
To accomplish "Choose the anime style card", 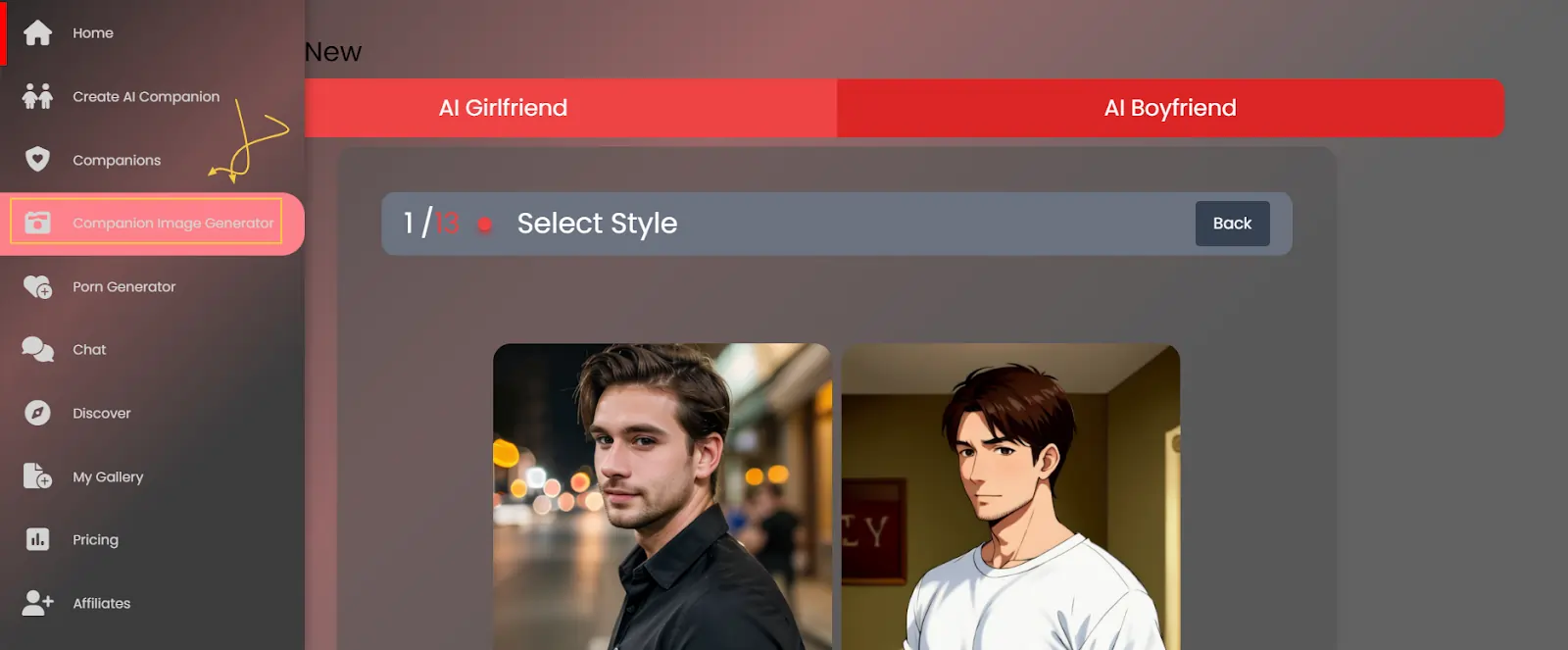I will (x=1010, y=496).
